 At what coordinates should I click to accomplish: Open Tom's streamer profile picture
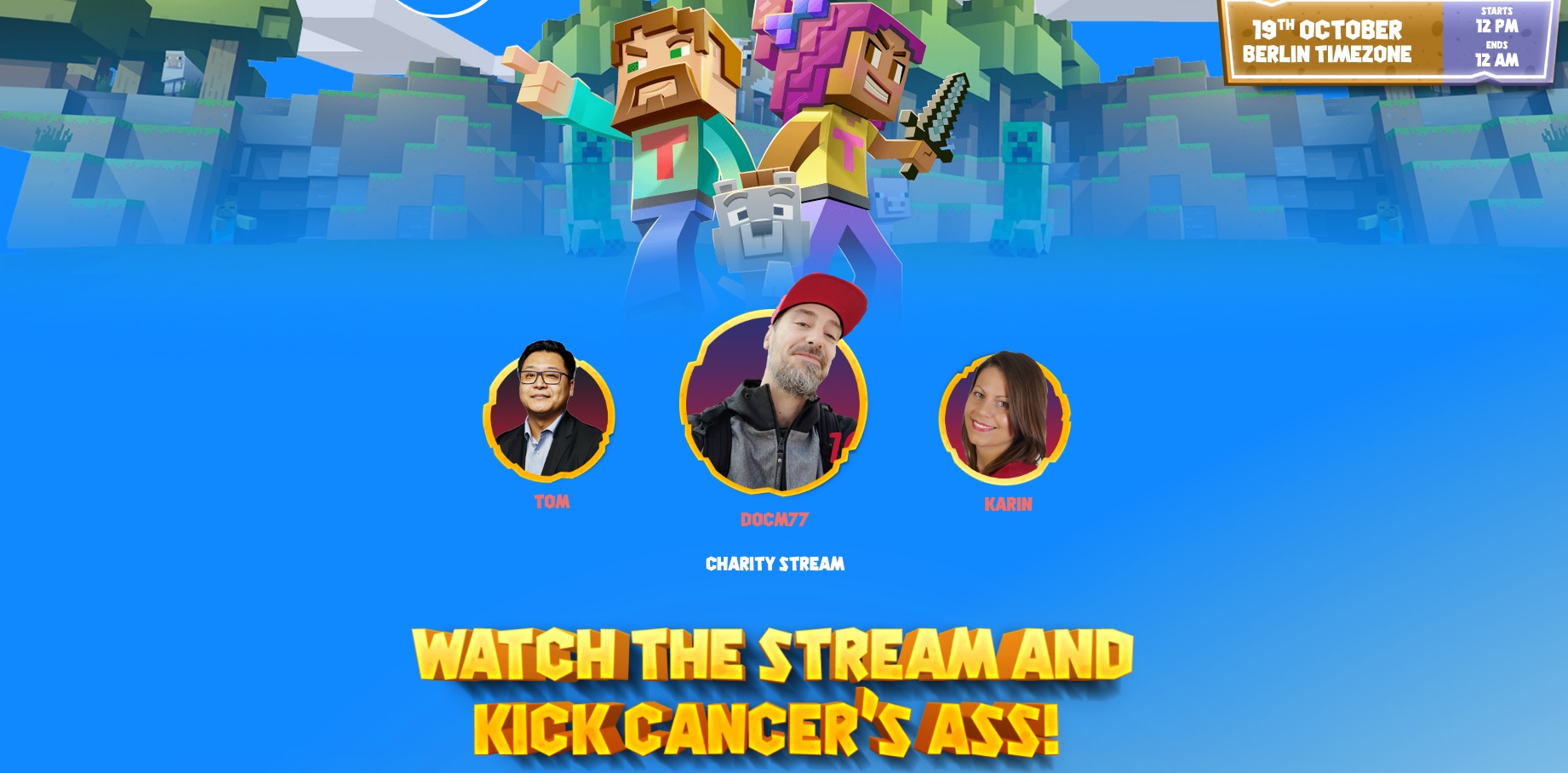point(549,413)
